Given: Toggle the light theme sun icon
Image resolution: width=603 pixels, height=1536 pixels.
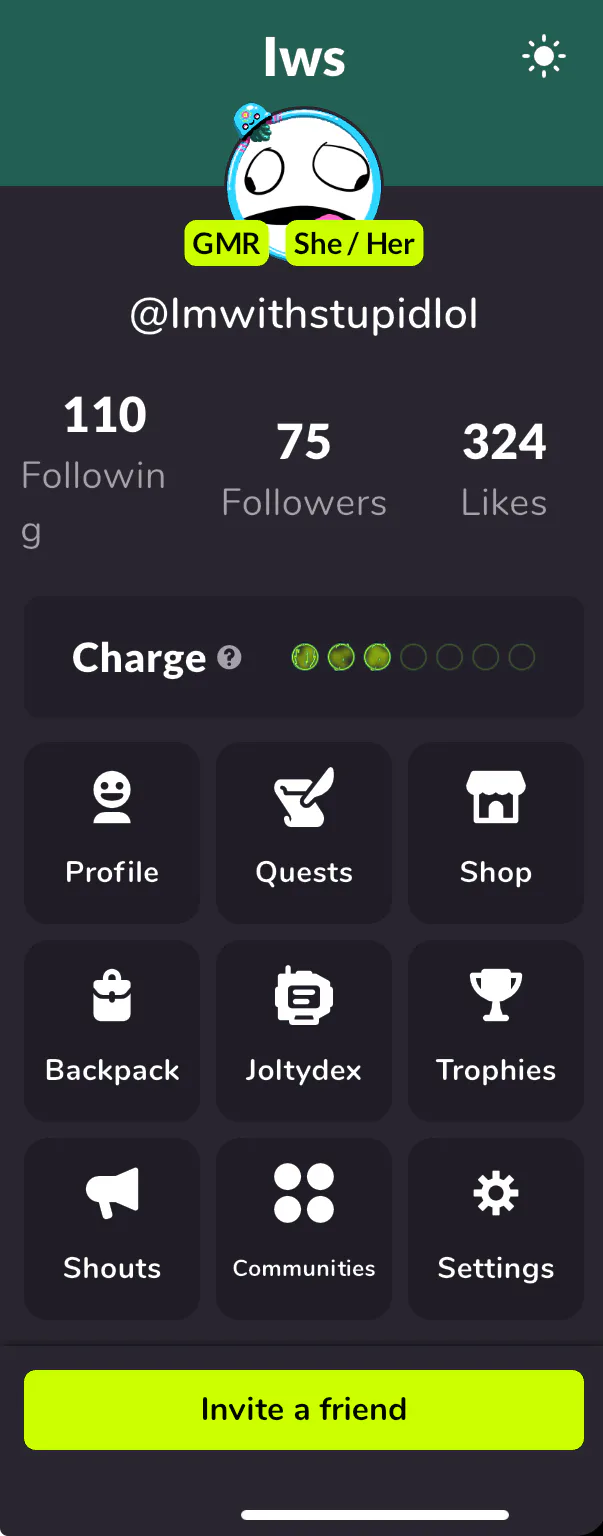Looking at the screenshot, I should click(x=544, y=58).
